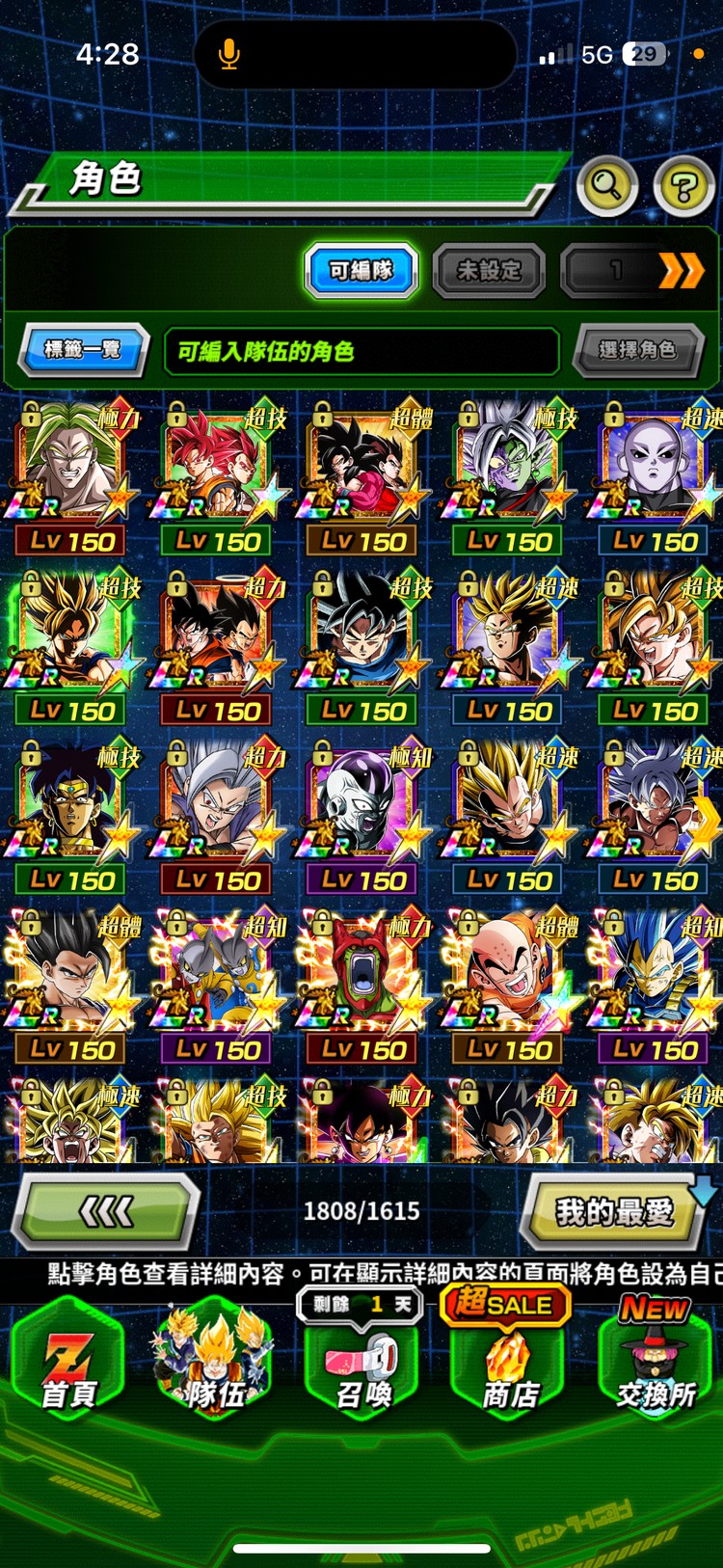Open the question mark help icon
This screenshot has height=1568, width=723.
683,186
